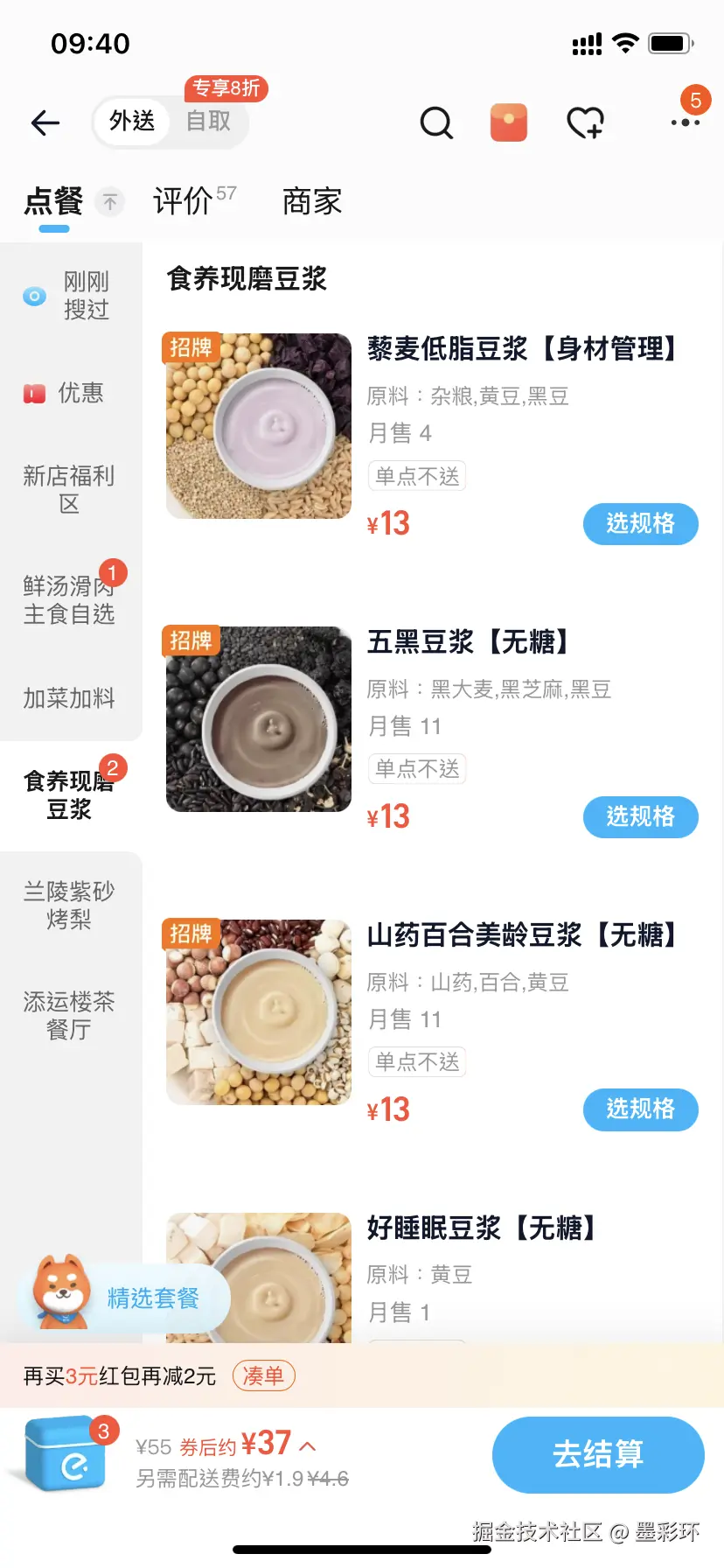Switch to 自取 pickup mode
This screenshot has width=724, height=1568.
coord(210,122)
